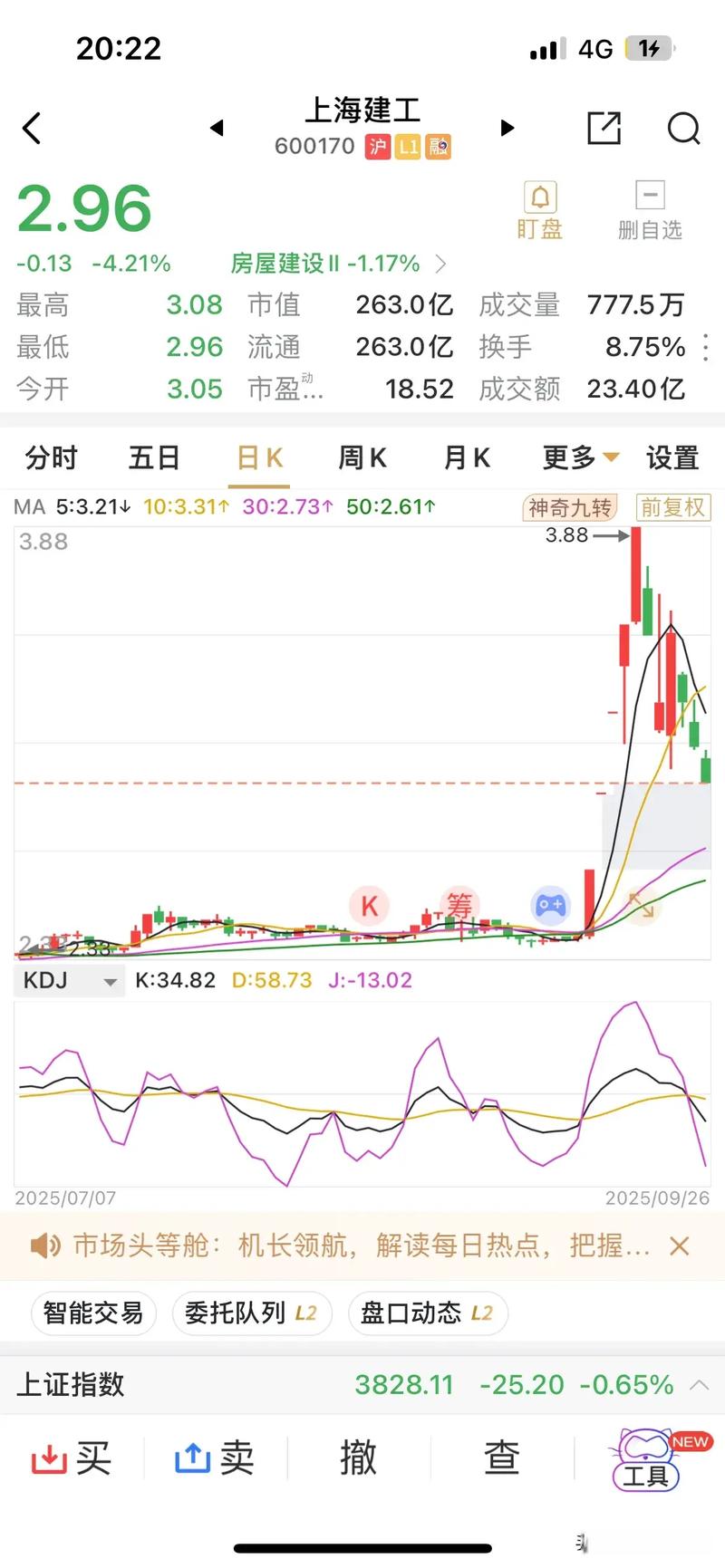Dismiss the 市场头等舱 banner
Screen dimensions: 725x1568
679,1246
